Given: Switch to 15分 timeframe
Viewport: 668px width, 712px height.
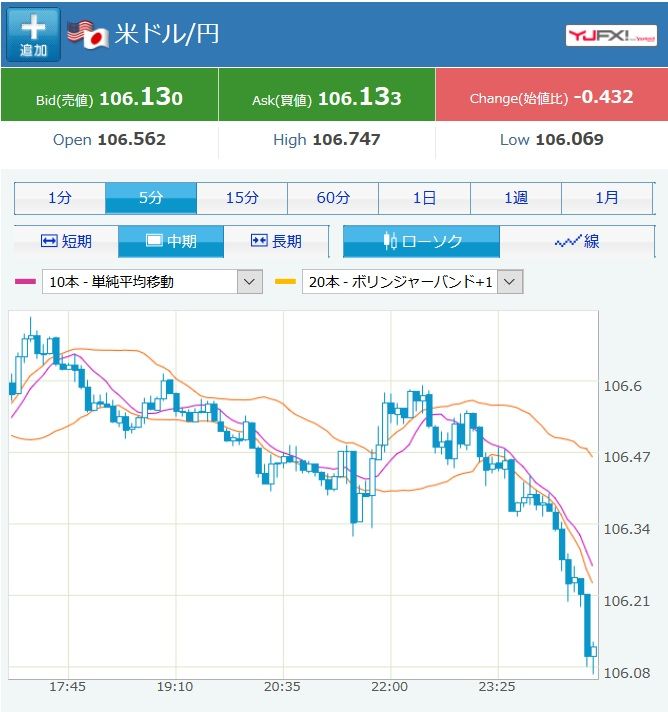Looking at the screenshot, I should click(x=242, y=198).
